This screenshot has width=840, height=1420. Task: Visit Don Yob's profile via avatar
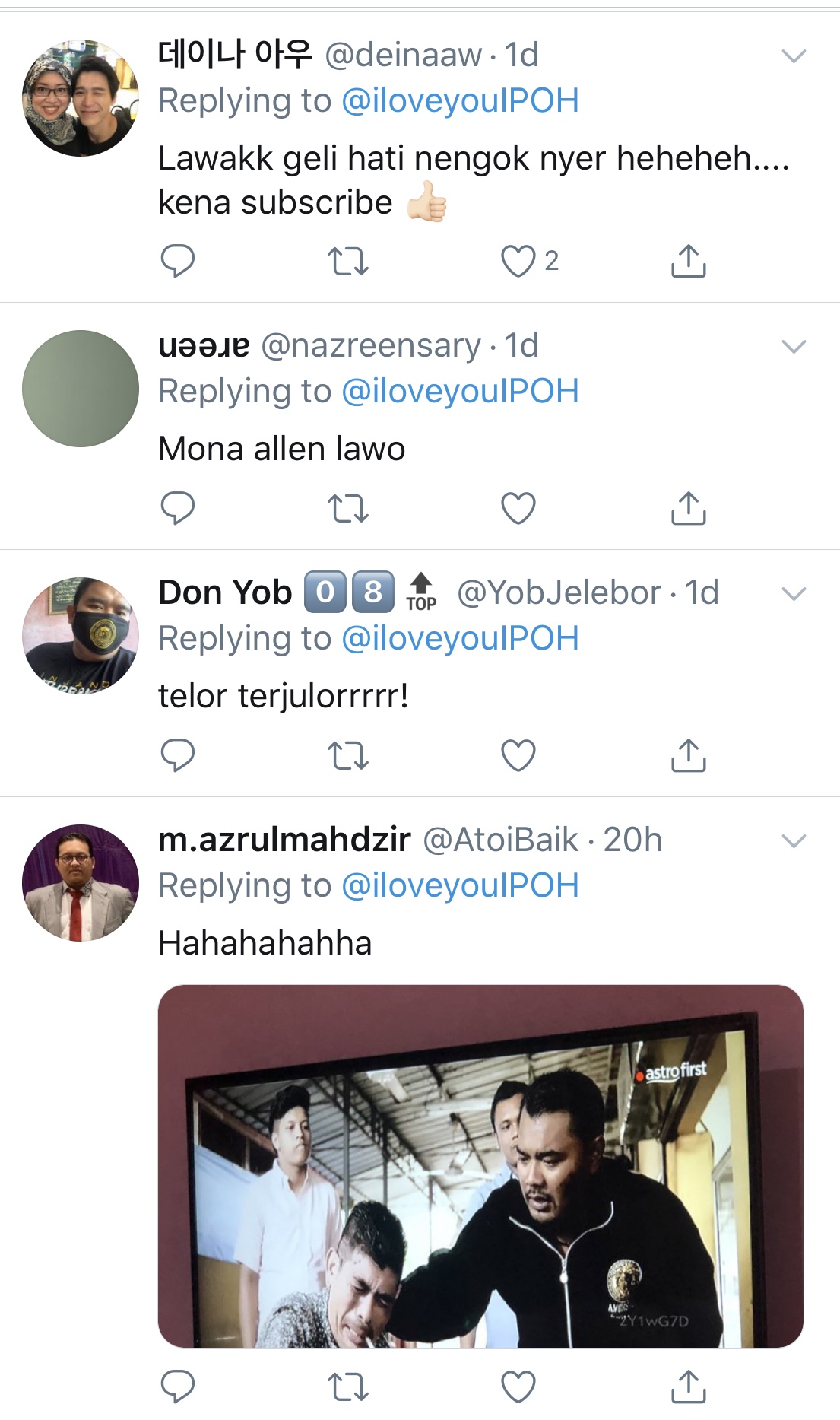(x=81, y=636)
